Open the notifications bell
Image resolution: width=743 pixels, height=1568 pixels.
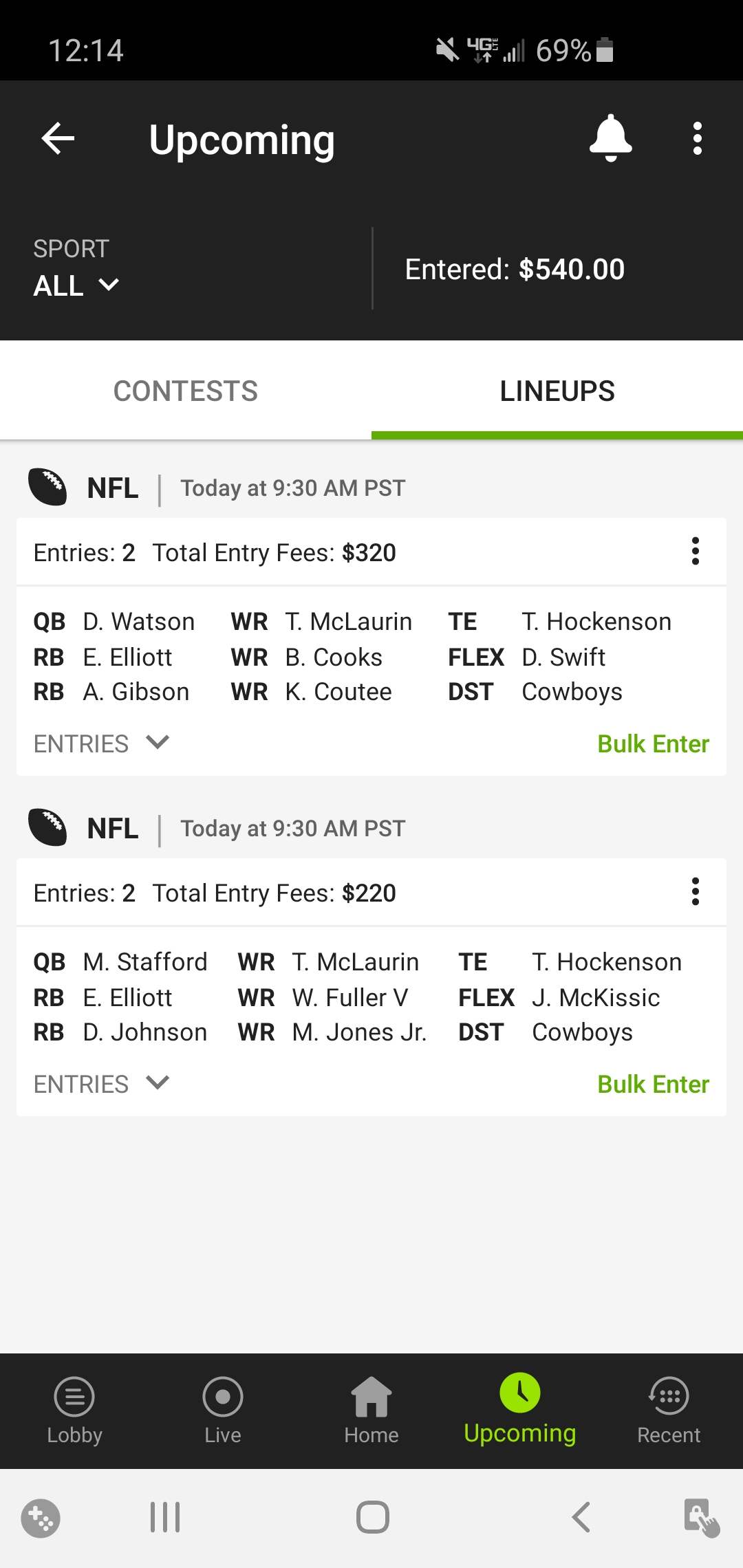tap(610, 139)
